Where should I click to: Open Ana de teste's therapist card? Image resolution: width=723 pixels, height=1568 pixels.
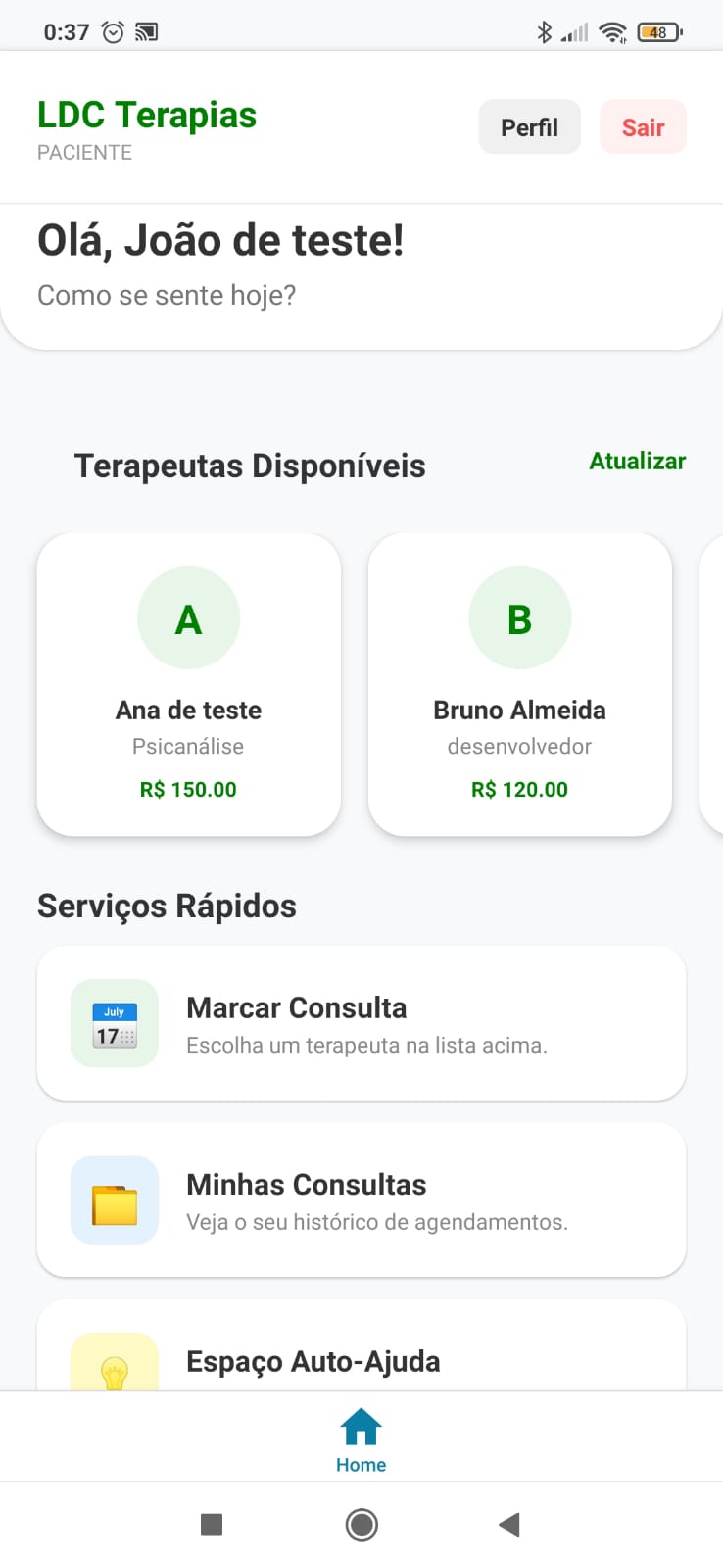[188, 684]
